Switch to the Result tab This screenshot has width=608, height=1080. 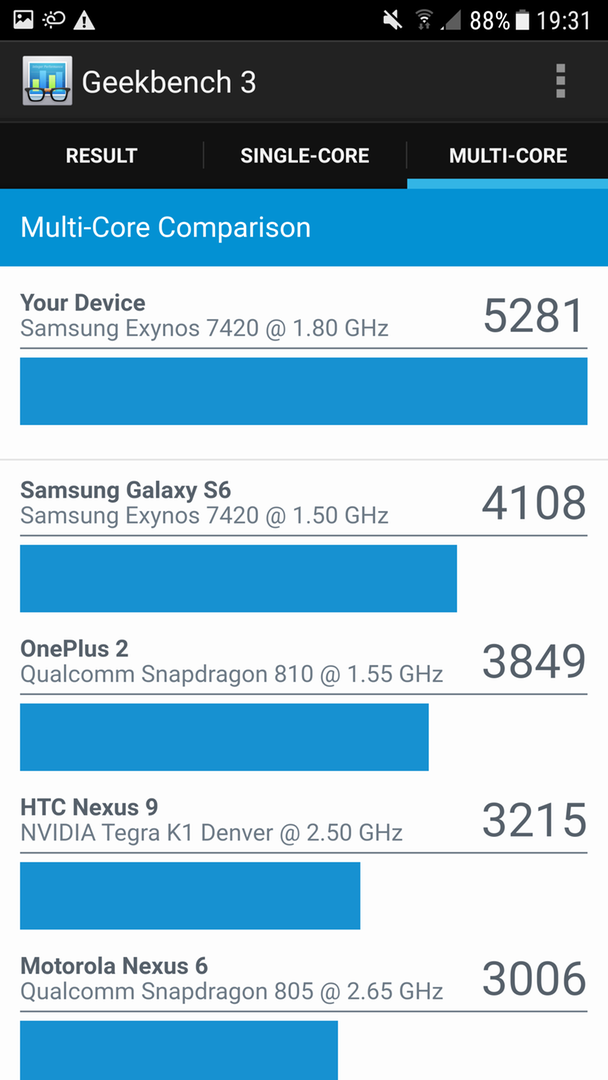click(101, 156)
